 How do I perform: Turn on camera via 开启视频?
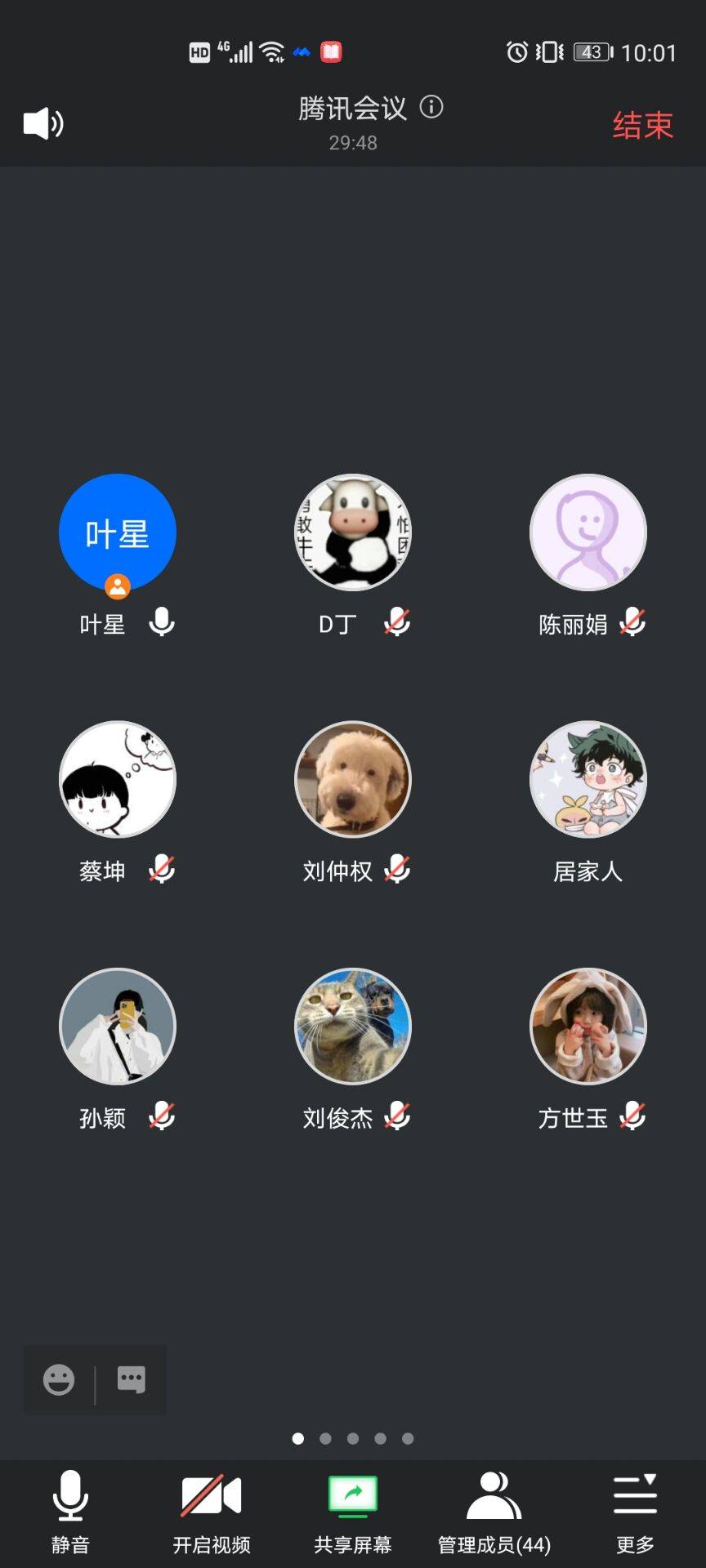pyautogui.click(x=212, y=1510)
